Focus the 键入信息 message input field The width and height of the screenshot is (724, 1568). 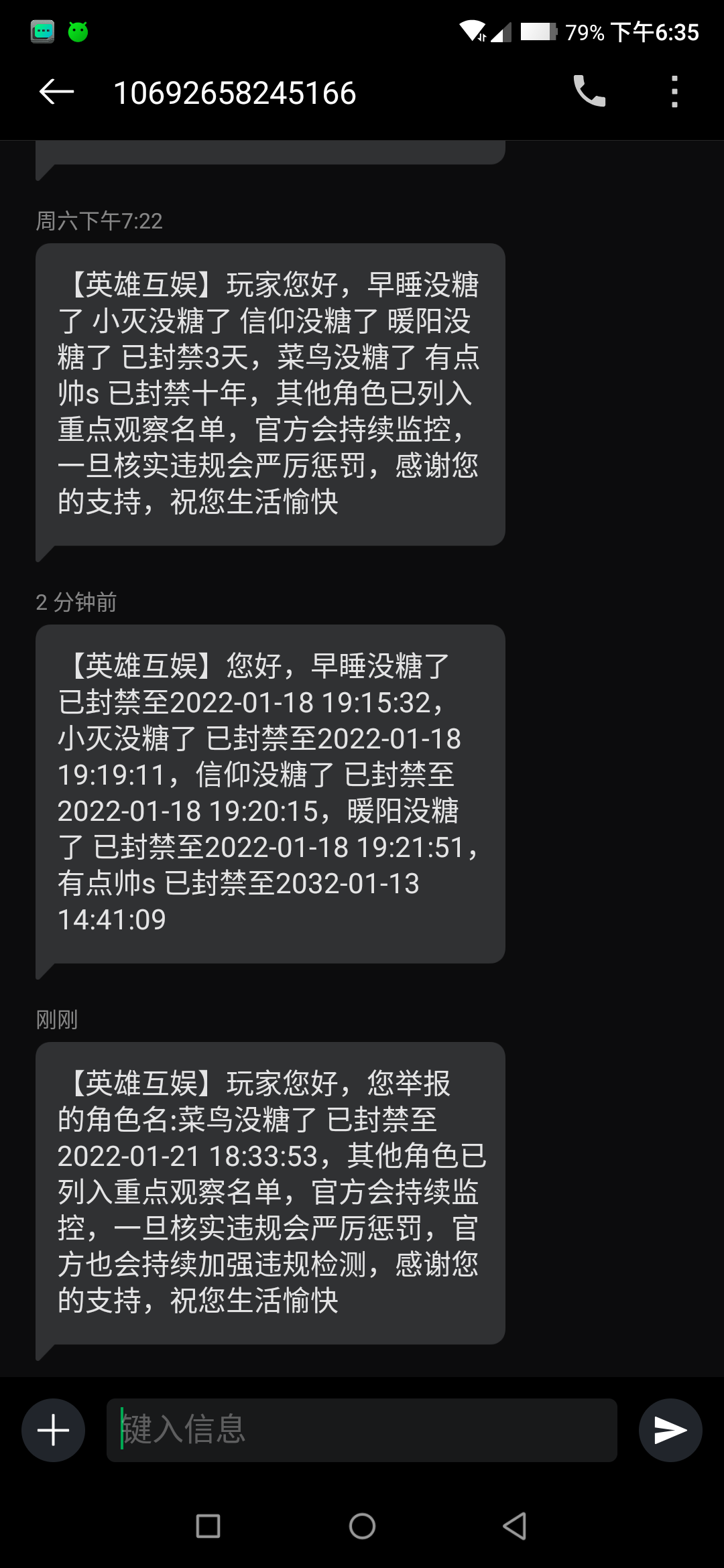click(x=362, y=1430)
